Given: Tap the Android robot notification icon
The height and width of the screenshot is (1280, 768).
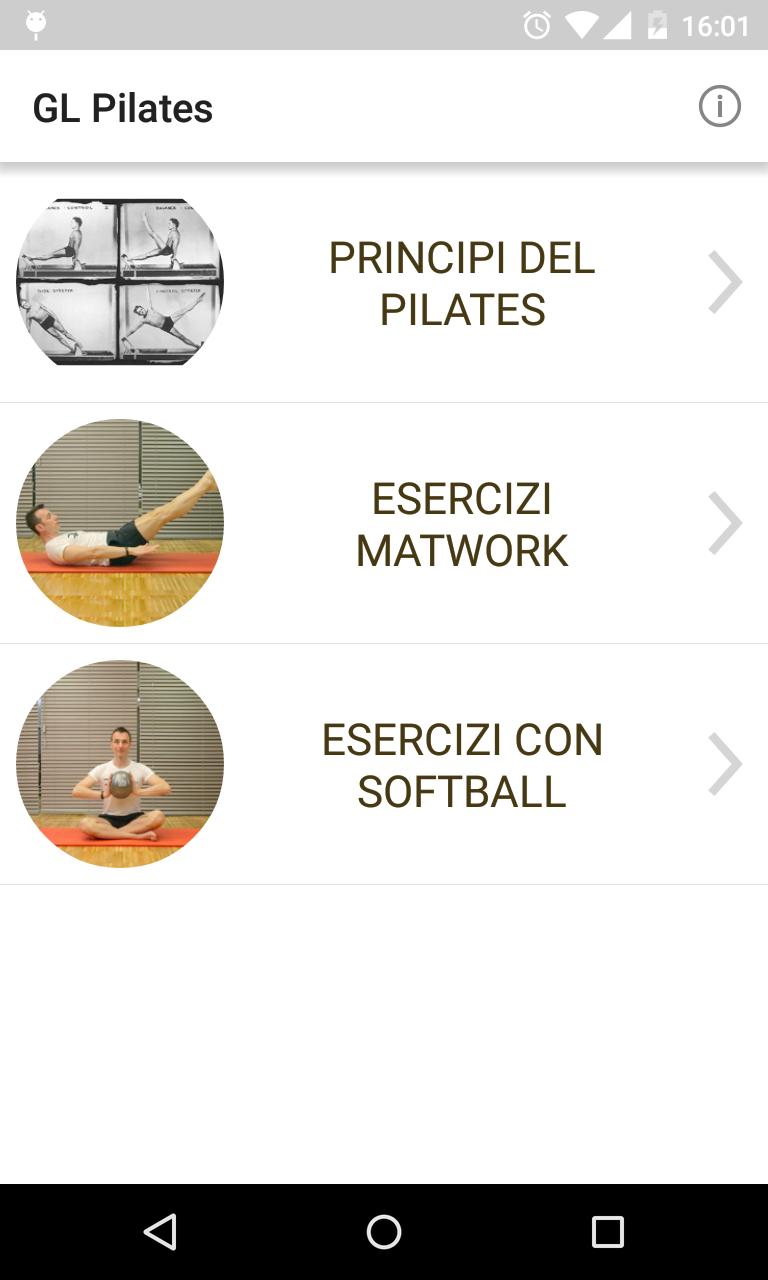Looking at the screenshot, I should [35, 24].
